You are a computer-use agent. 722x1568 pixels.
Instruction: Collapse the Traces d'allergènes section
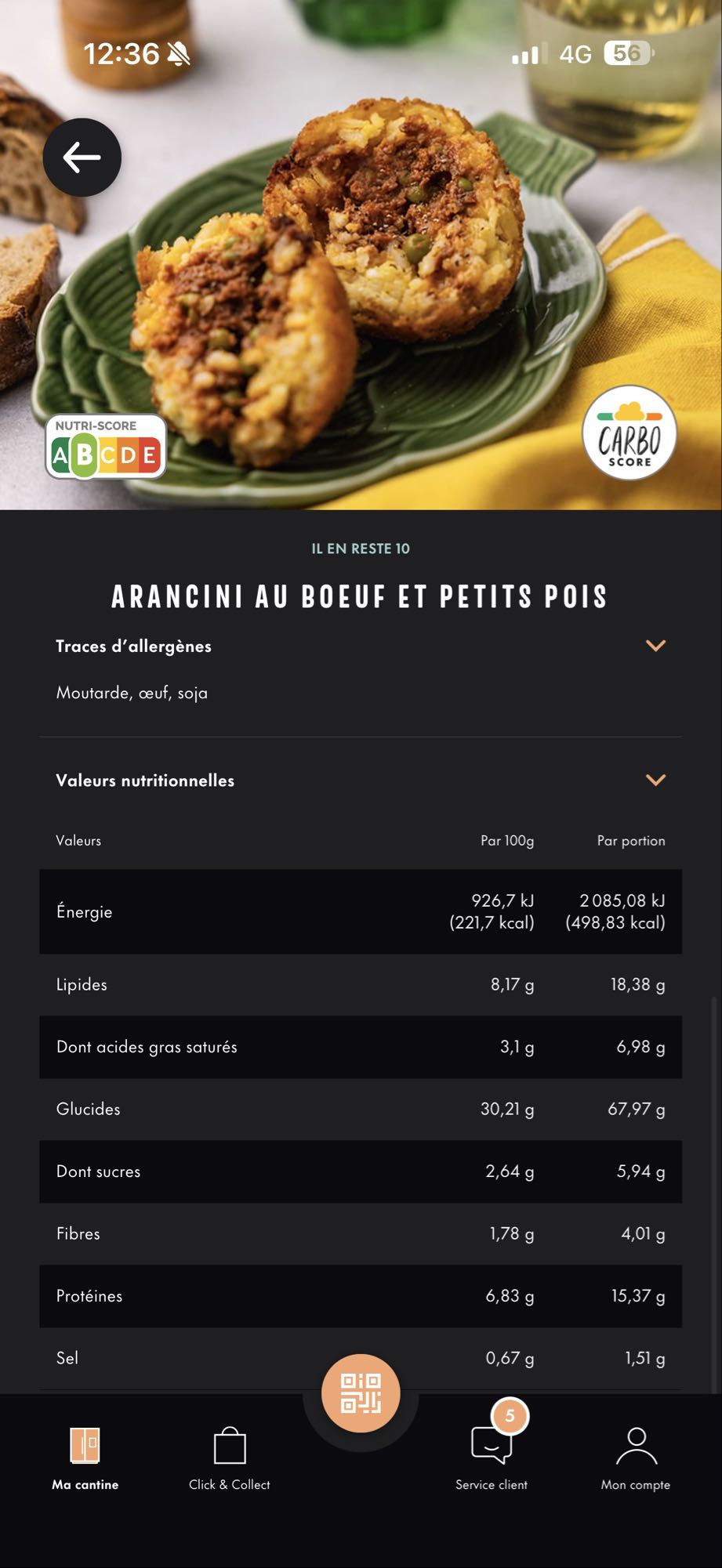655,646
